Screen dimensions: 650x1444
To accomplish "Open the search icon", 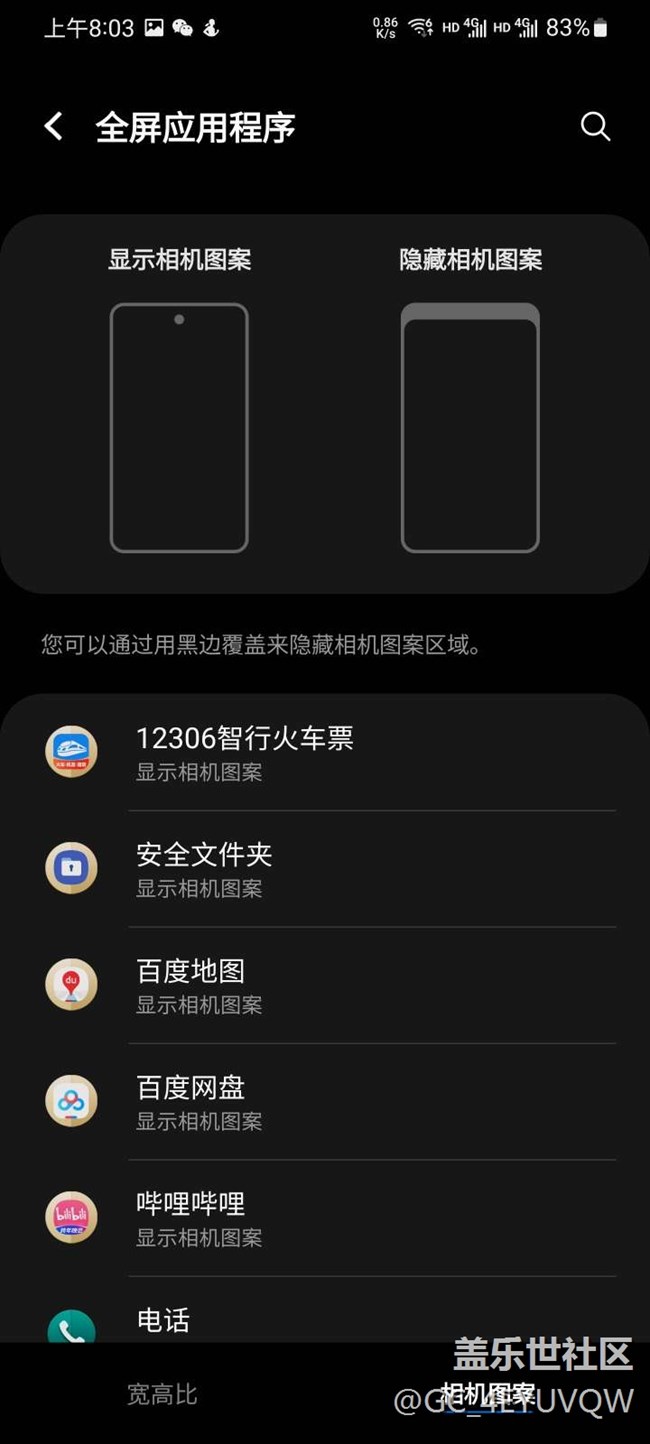I will 595,126.
